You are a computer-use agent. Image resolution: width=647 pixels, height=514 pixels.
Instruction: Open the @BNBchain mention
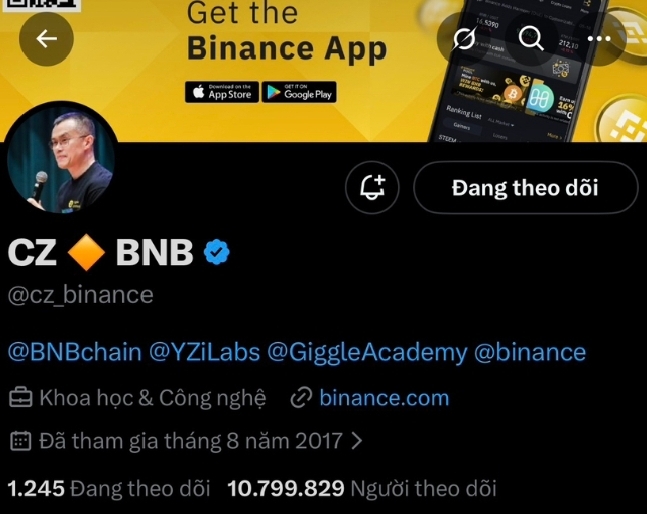click(74, 352)
